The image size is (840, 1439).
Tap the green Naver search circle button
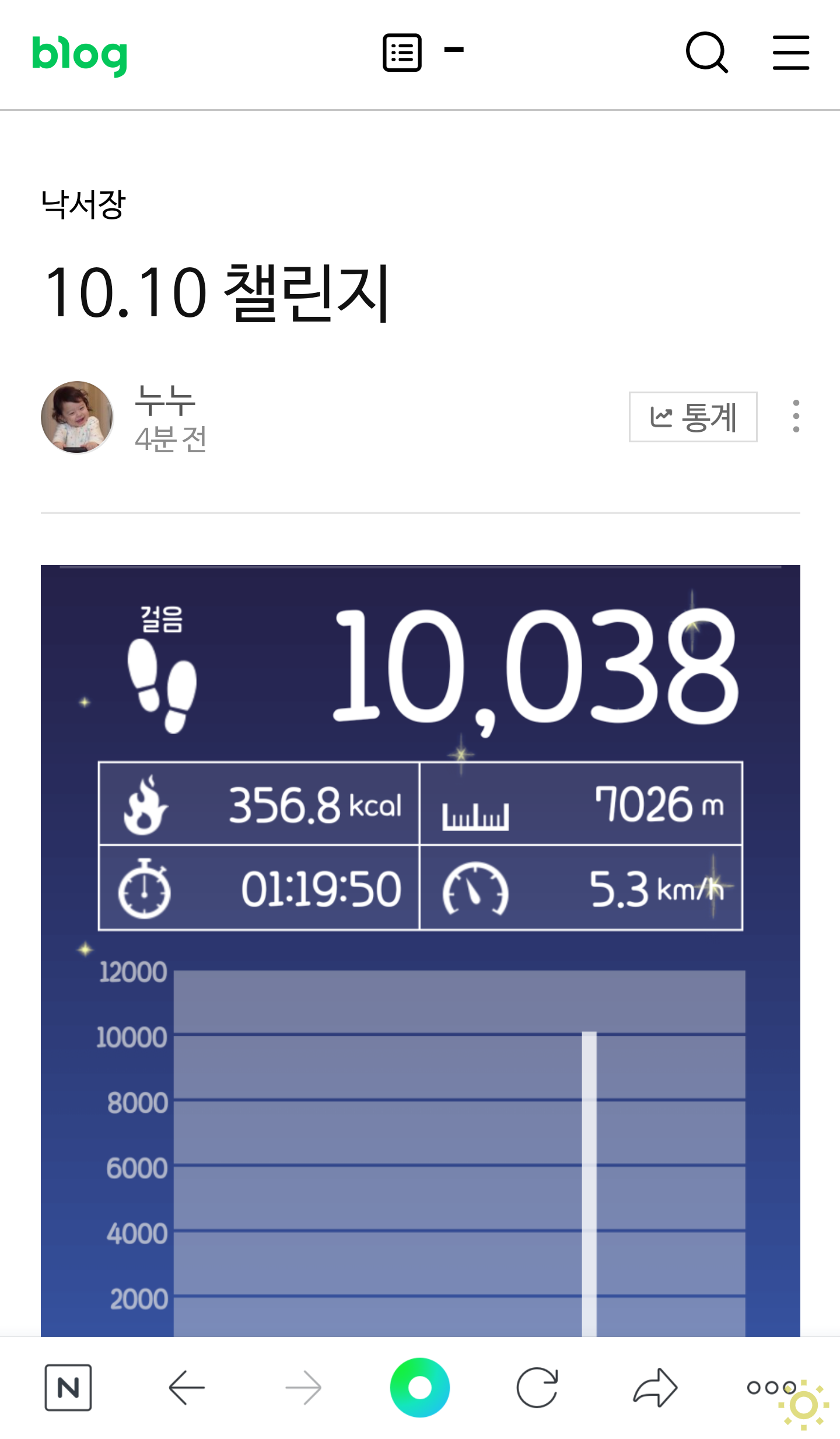pos(420,1387)
